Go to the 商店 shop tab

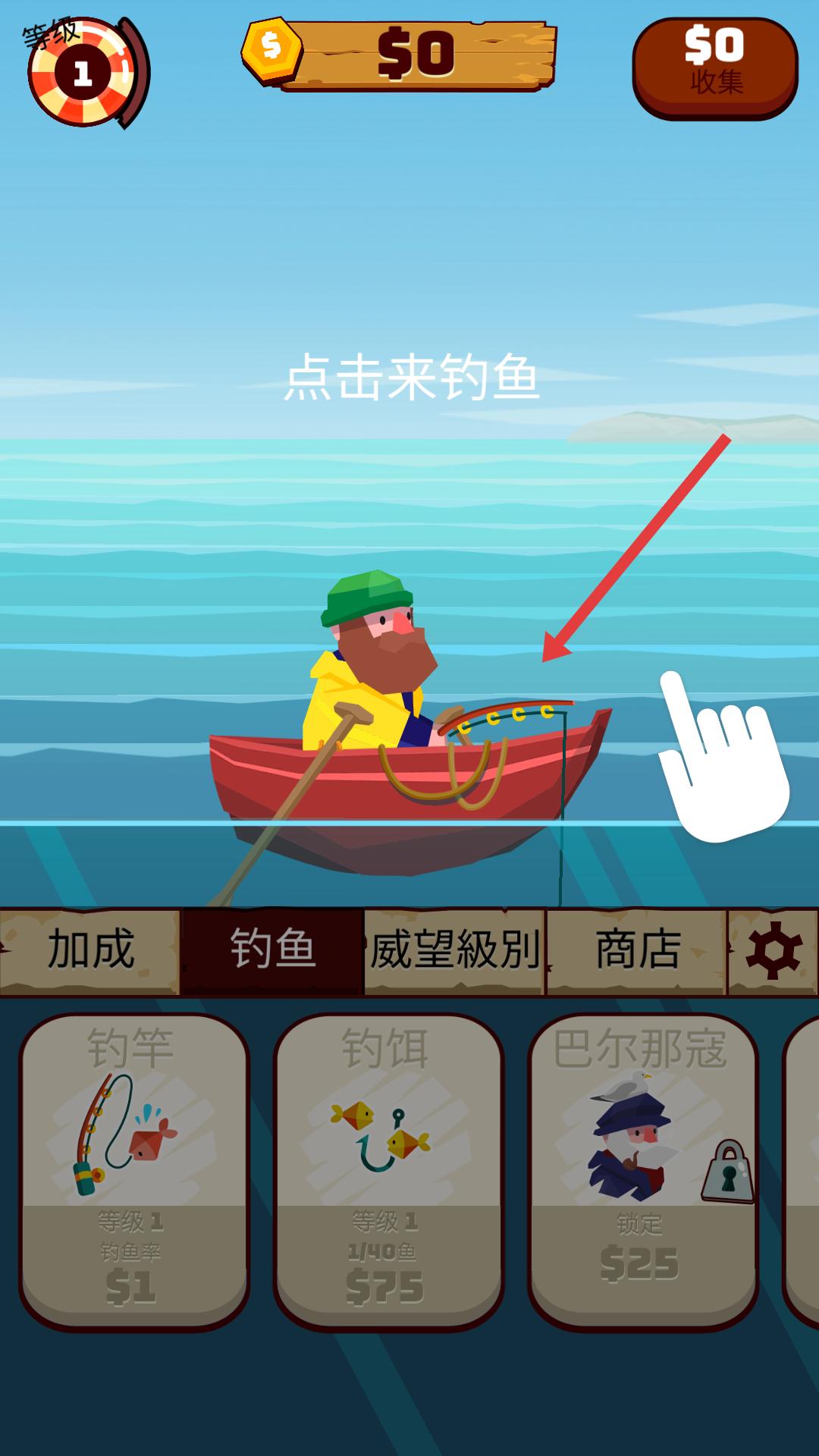[637, 950]
